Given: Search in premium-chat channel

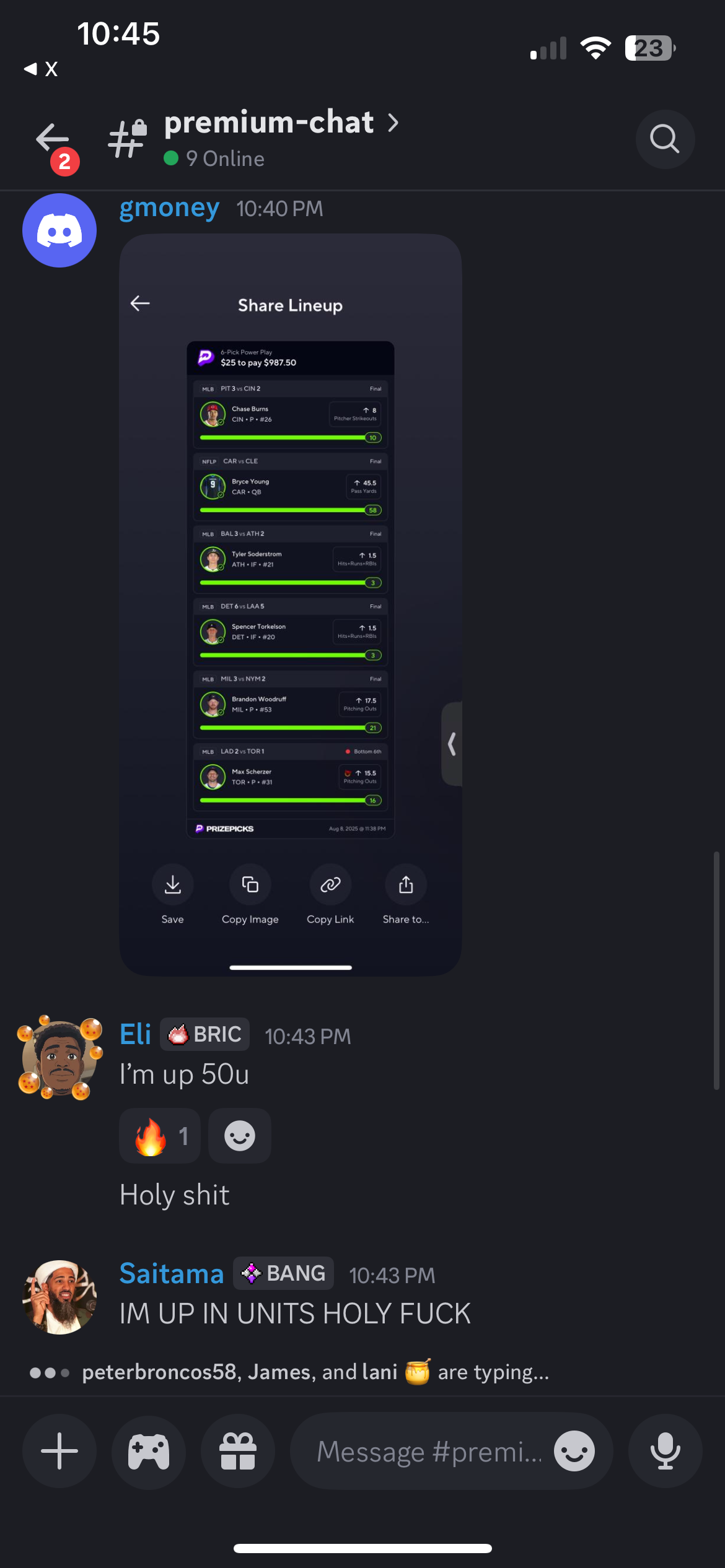Looking at the screenshot, I should coord(664,139).
